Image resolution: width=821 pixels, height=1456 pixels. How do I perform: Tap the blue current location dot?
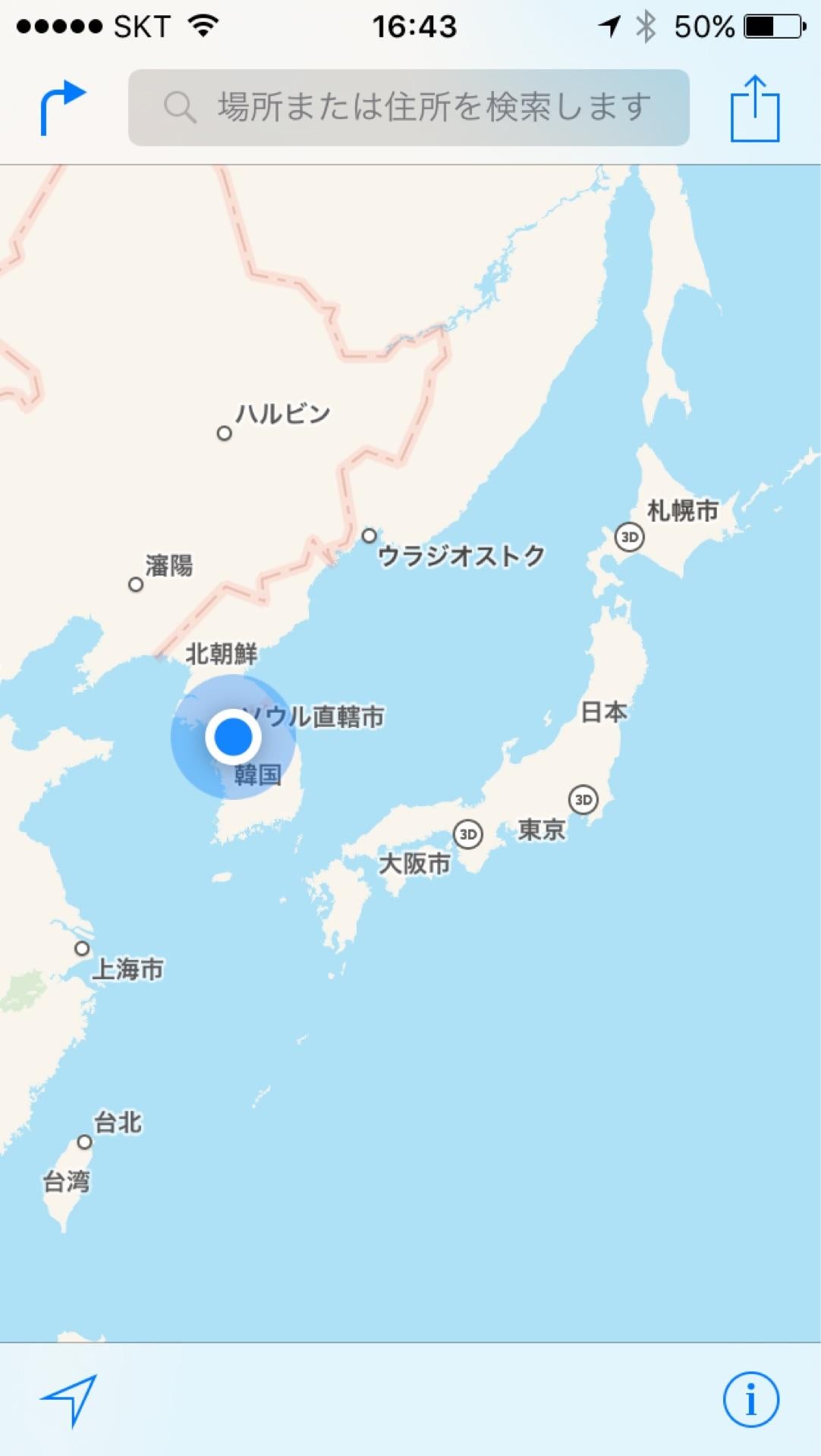(235, 738)
